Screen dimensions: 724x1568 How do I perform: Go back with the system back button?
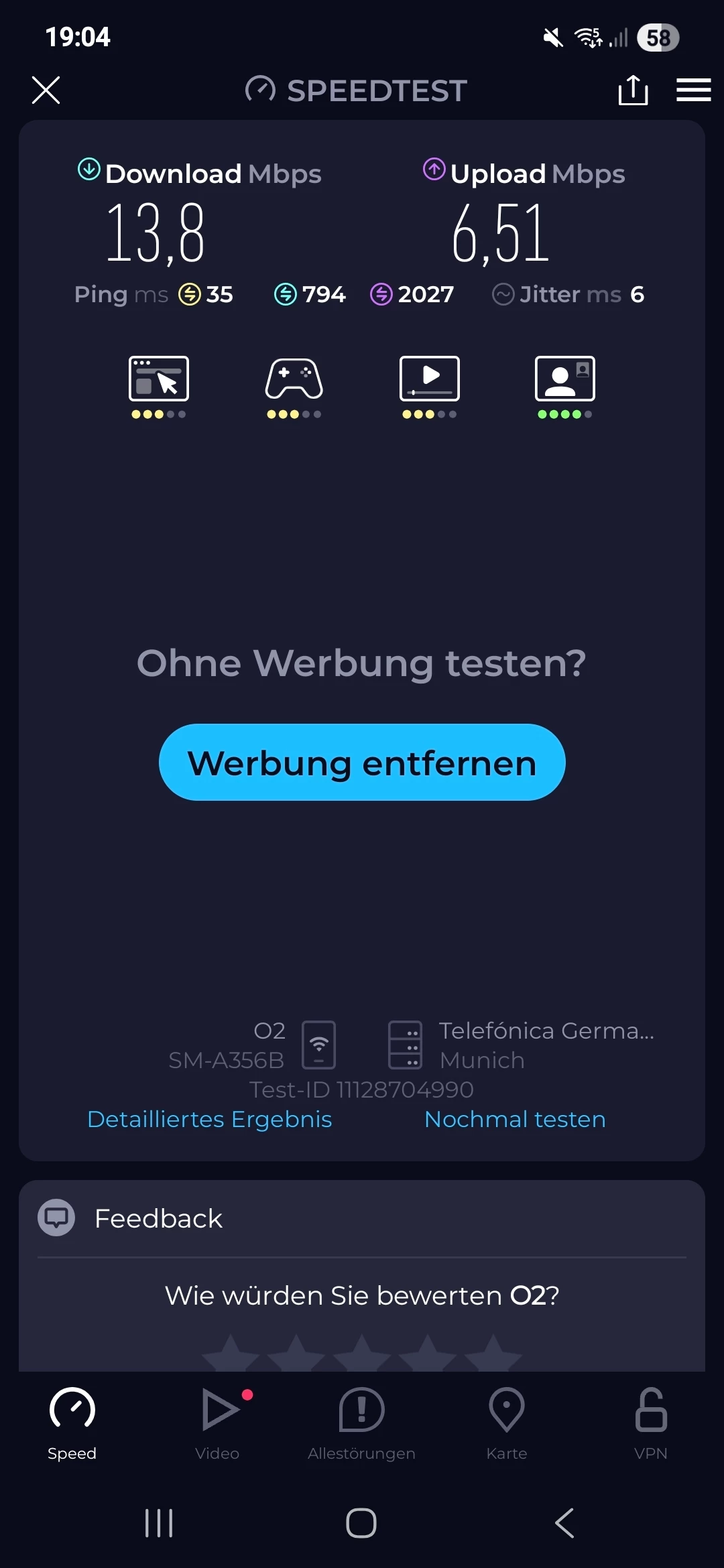click(x=564, y=1523)
